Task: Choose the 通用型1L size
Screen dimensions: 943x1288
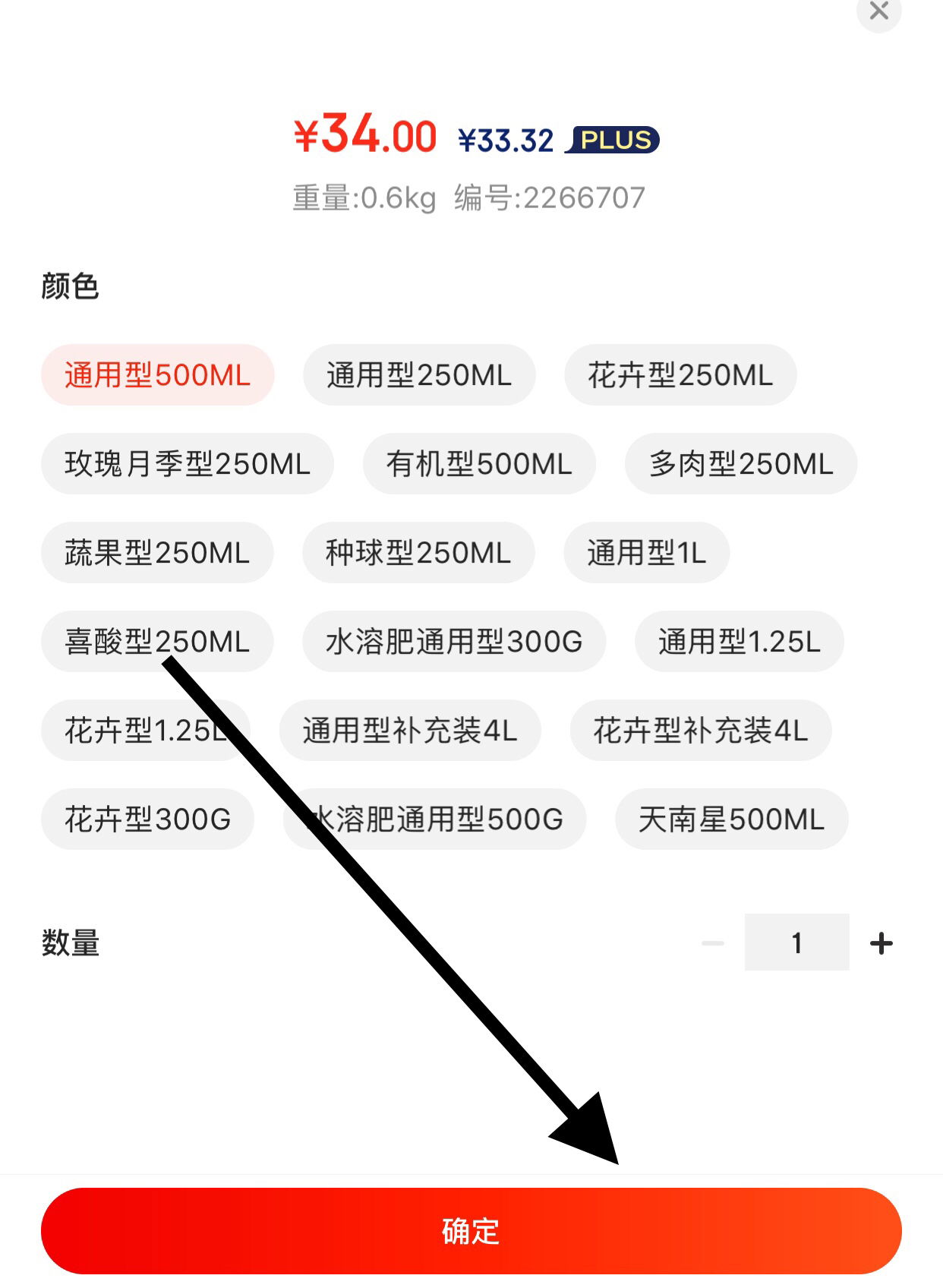Action: (x=646, y=553)
